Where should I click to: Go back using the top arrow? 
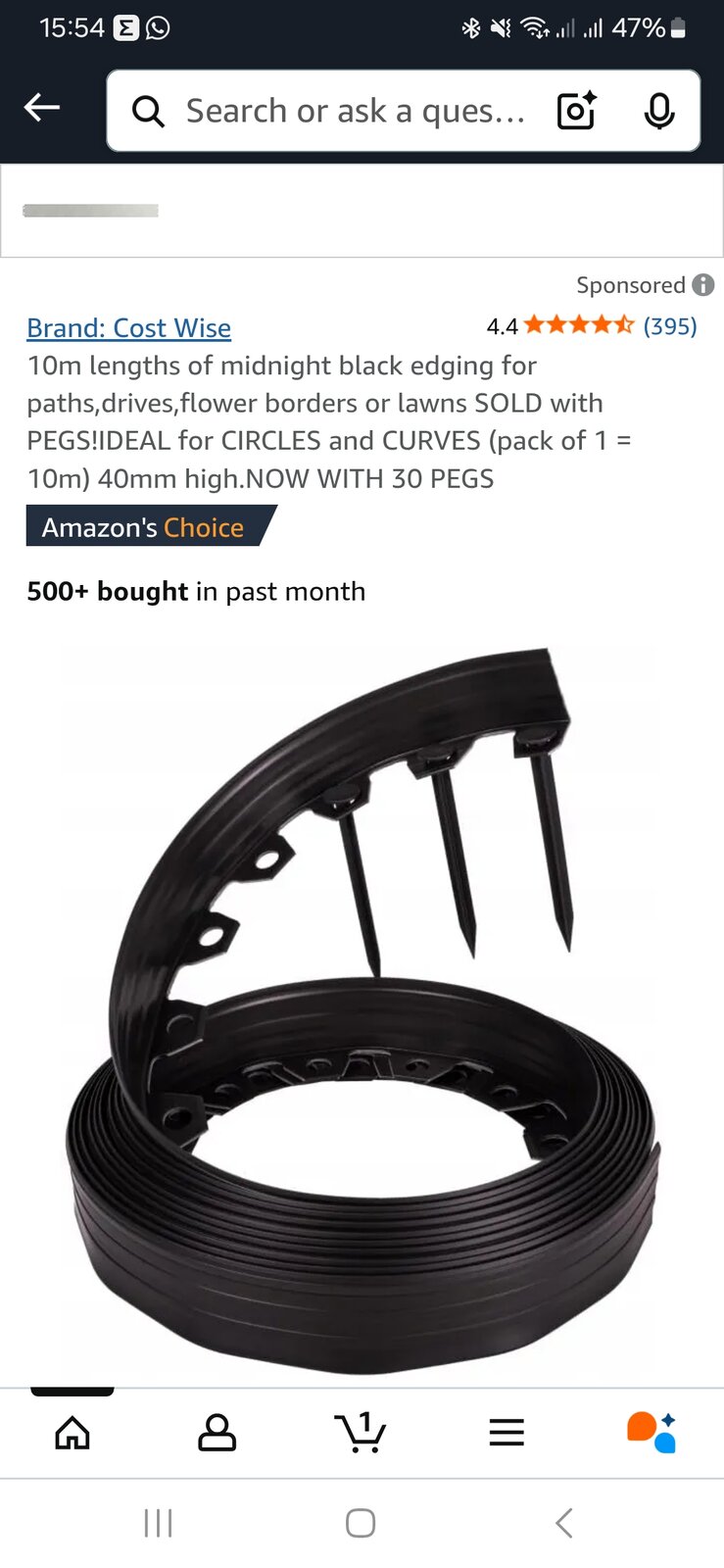coord(42,108)
